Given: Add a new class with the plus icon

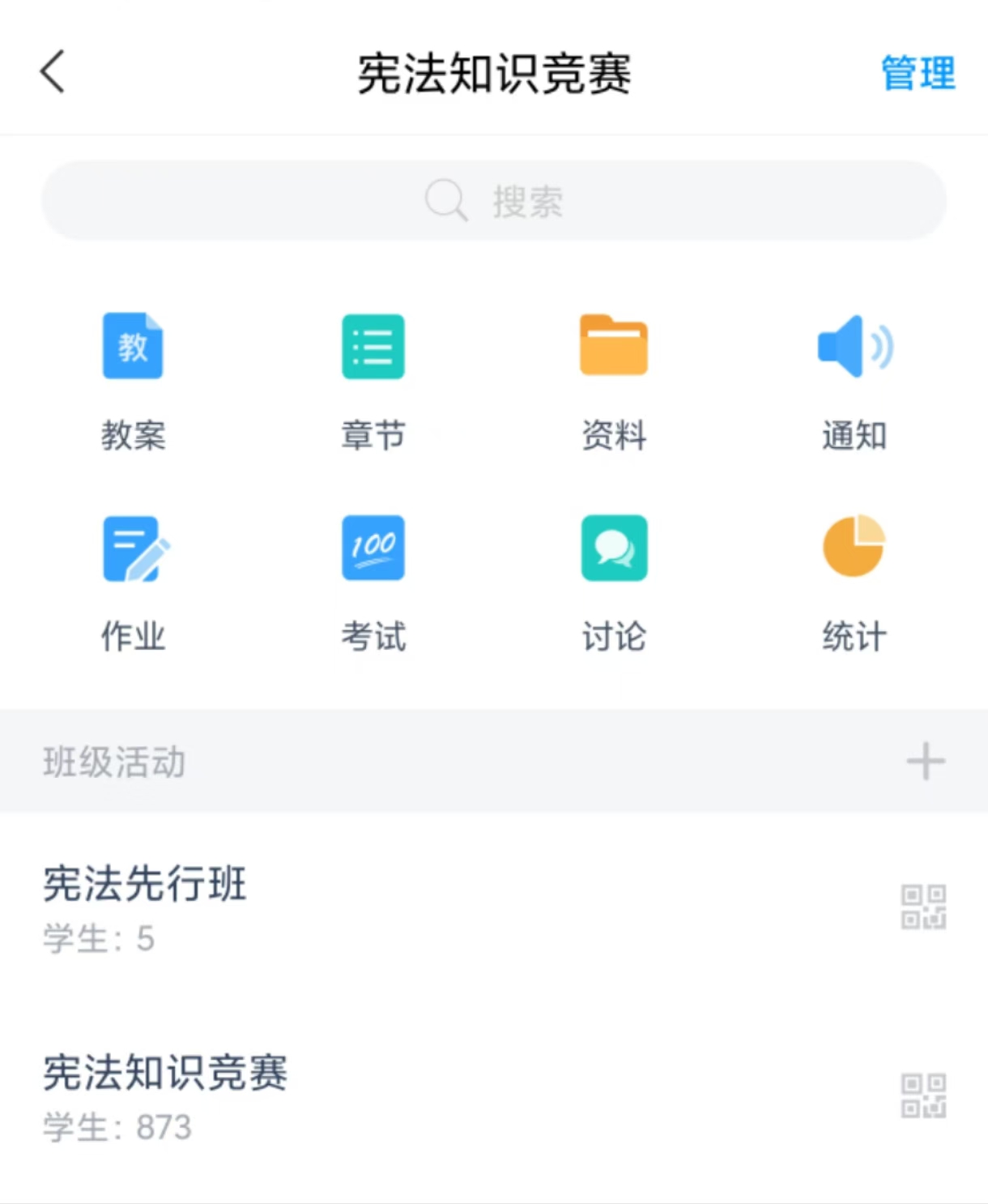Looking at the screenshot, I should tap(925, 762).
